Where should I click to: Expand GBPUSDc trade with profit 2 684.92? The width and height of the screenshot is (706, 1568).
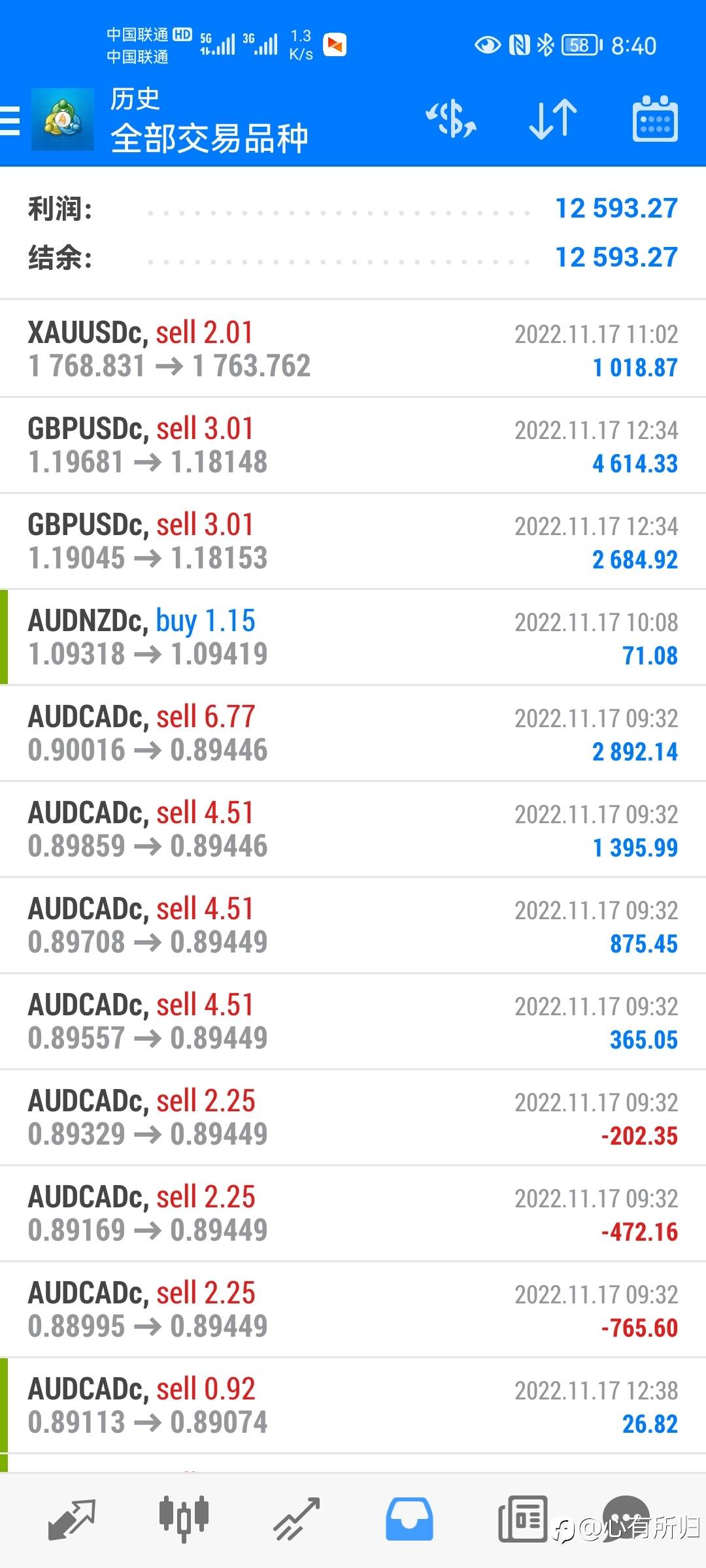point(353,541)
